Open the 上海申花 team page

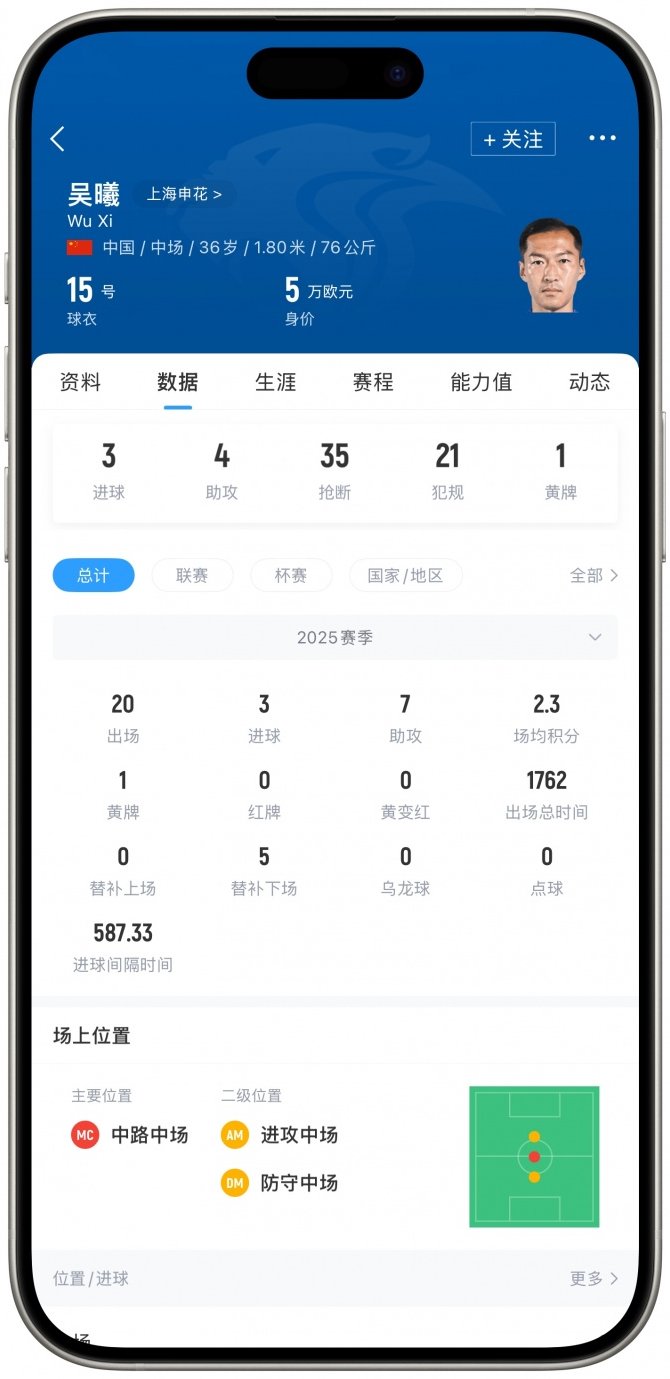(x=184, y=194)
